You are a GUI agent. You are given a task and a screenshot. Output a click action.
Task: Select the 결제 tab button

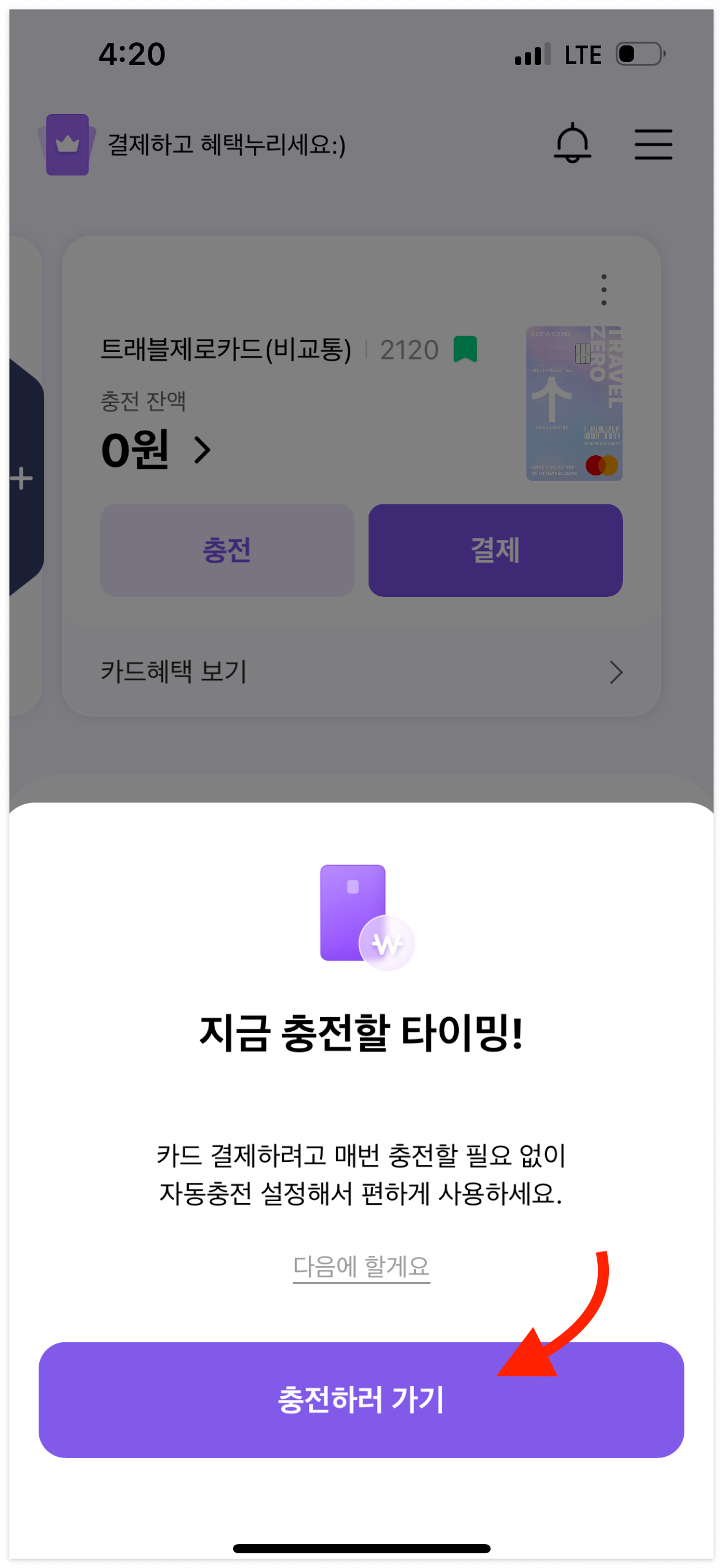click(495, 550)
